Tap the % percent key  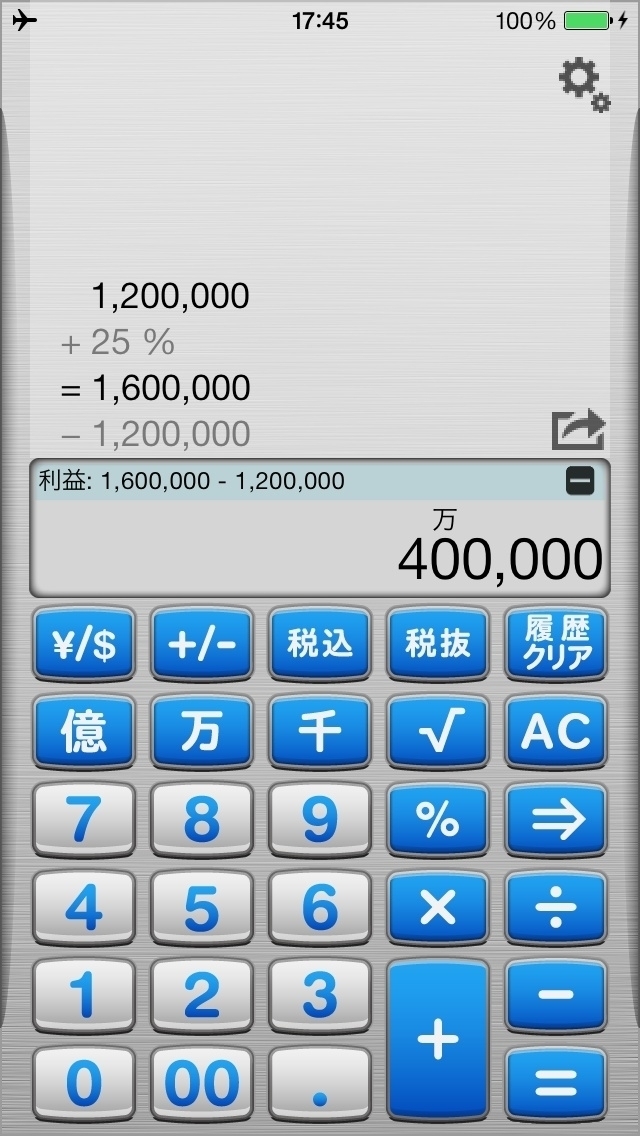[439, 820]
